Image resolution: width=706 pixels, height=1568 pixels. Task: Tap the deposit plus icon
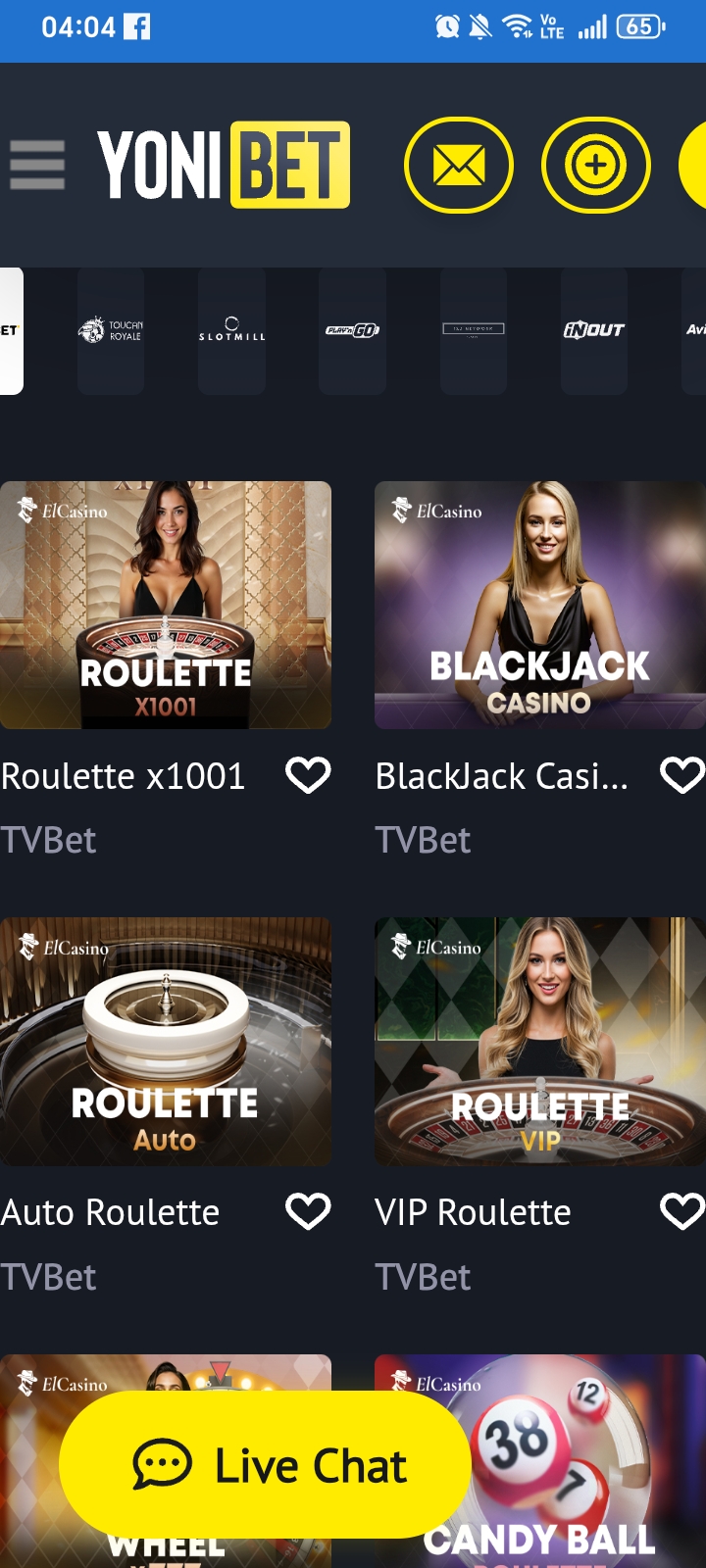[x=596, y=165]
